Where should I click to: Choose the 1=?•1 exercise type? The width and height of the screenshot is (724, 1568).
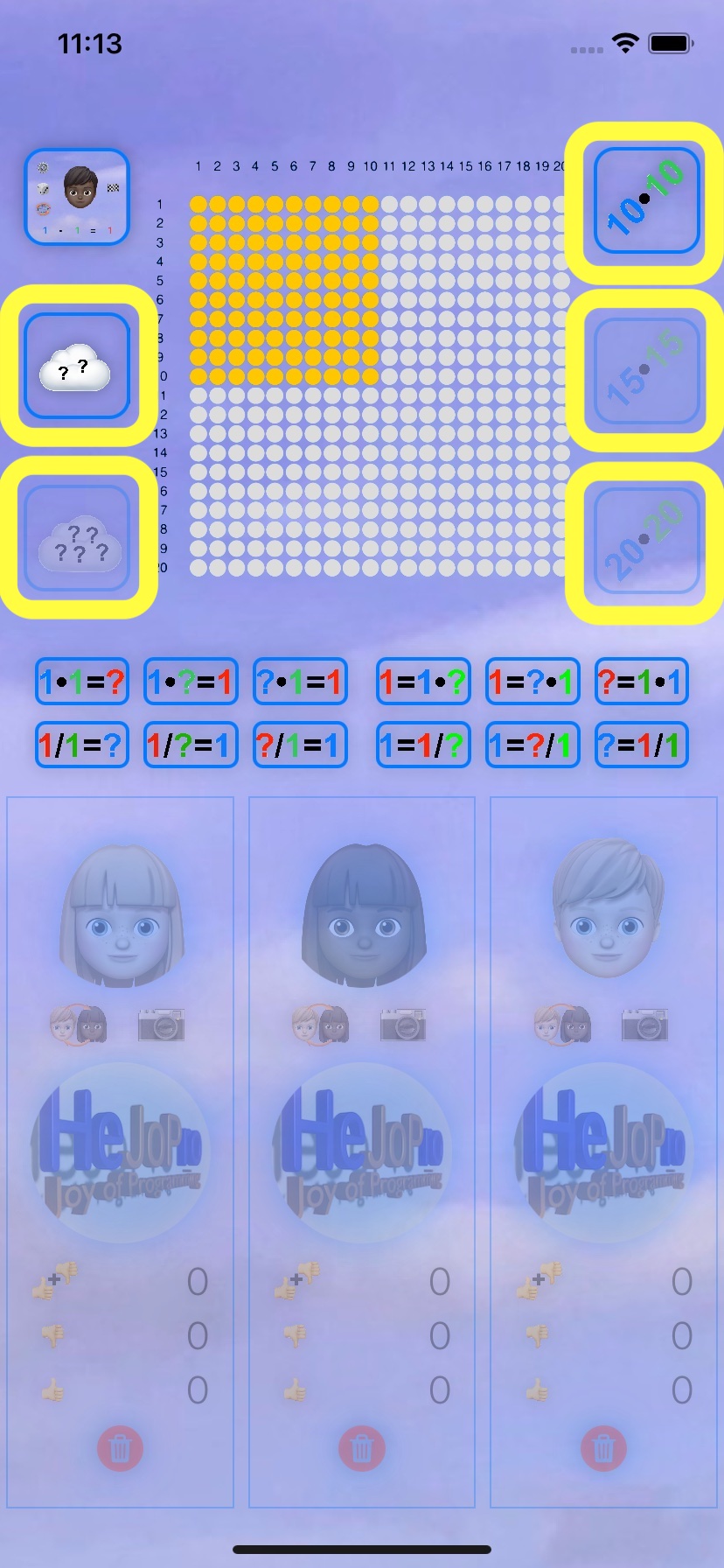(x=533, y=682)
